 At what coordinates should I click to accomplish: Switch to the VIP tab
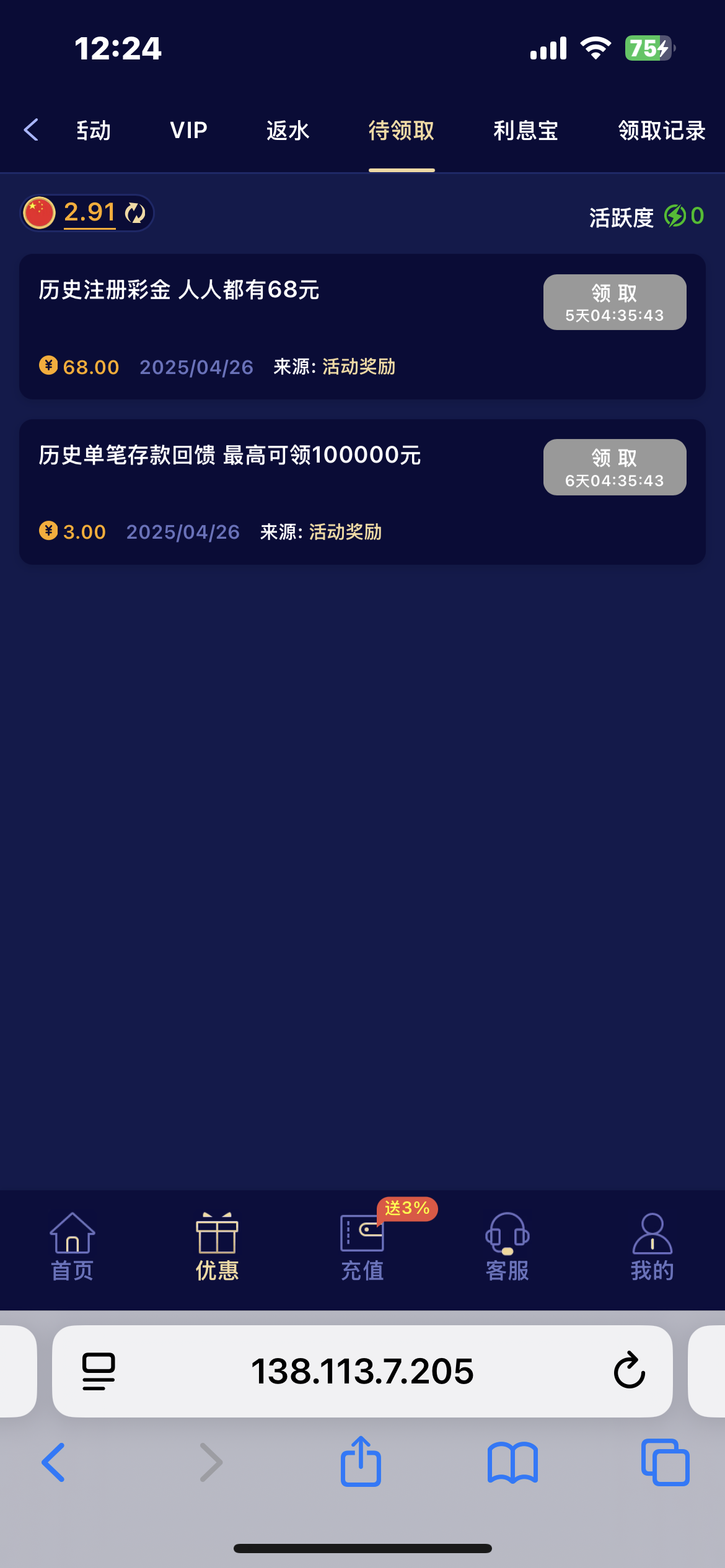tap(190, 130)
